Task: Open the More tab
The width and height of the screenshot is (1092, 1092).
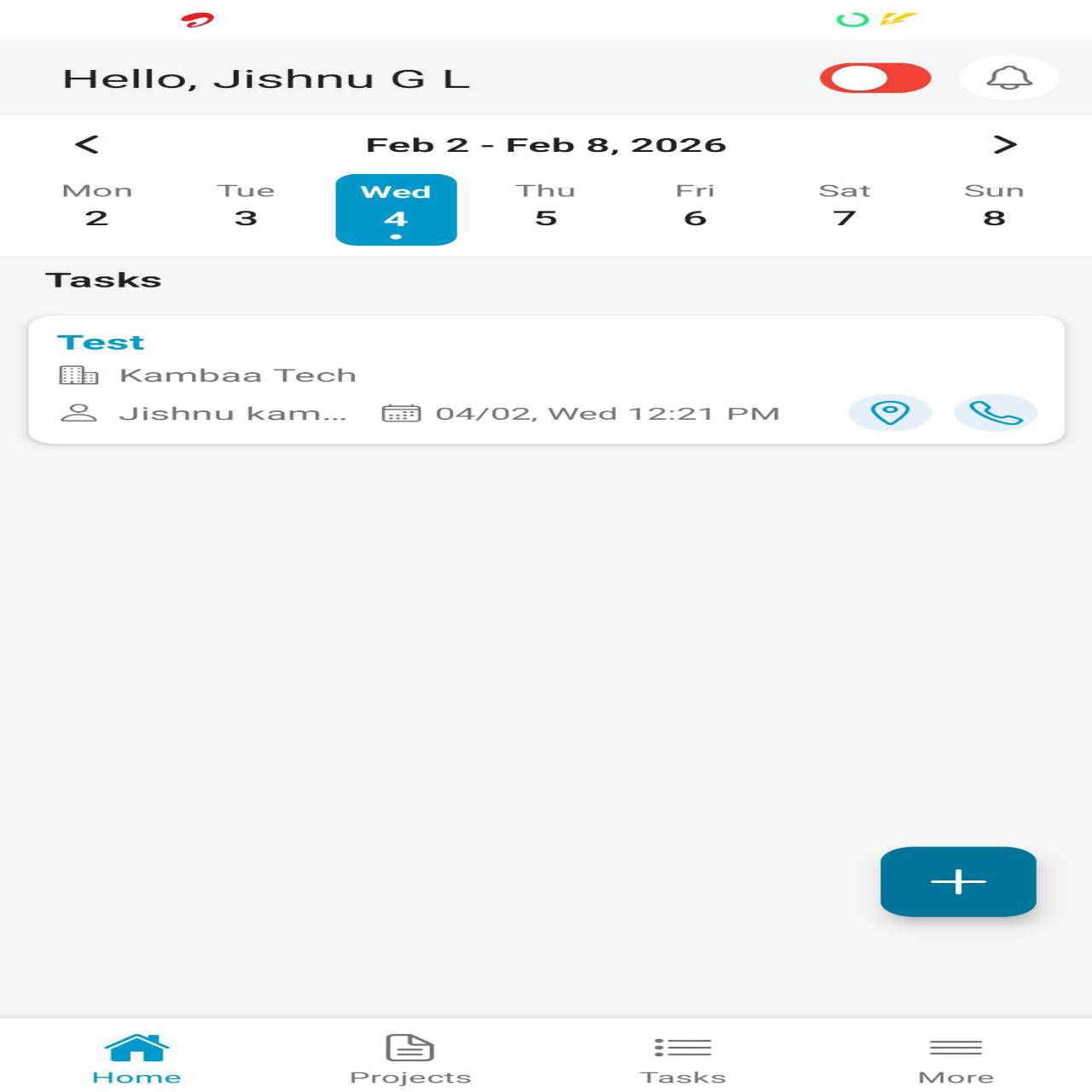Action: click(955, 1059)
